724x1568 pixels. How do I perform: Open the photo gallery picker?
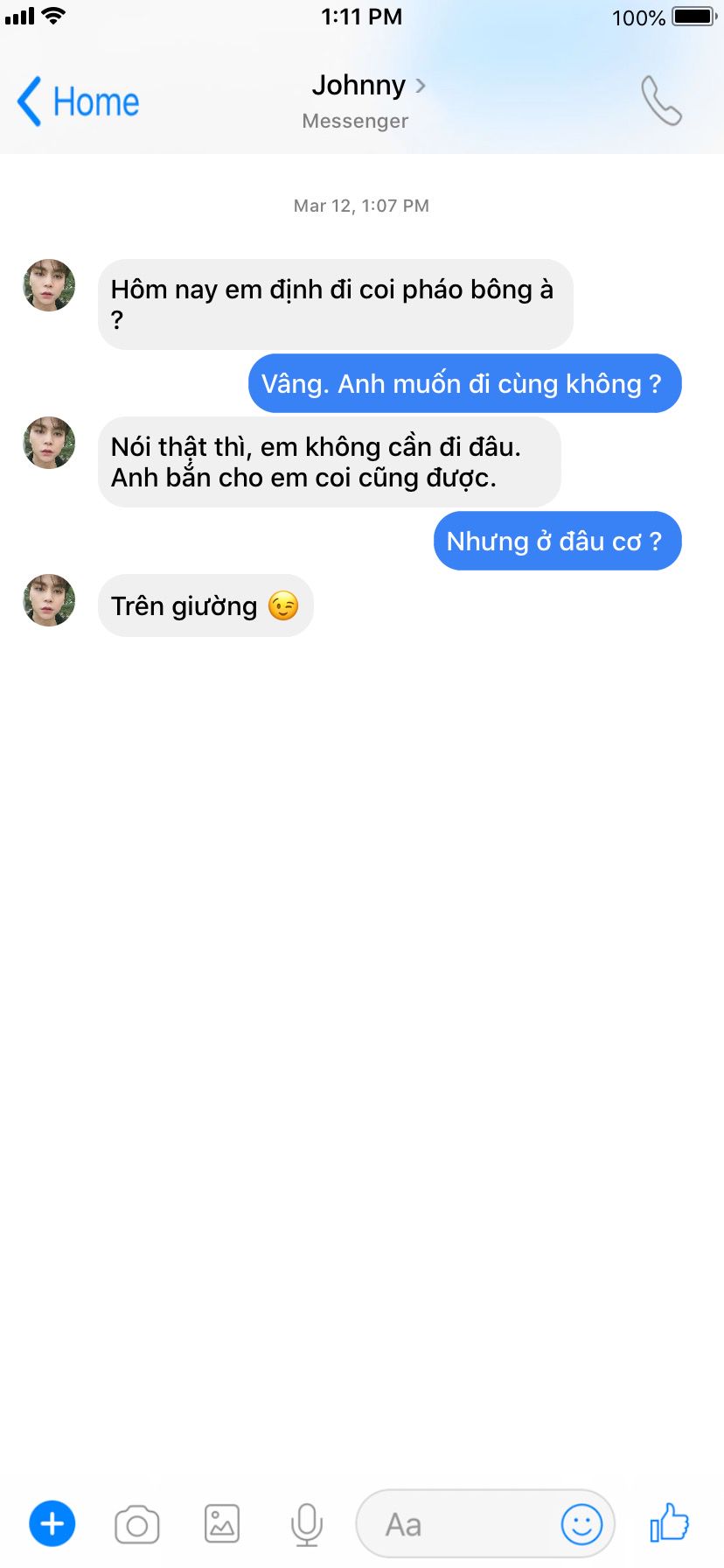[x=222, y=1524]
